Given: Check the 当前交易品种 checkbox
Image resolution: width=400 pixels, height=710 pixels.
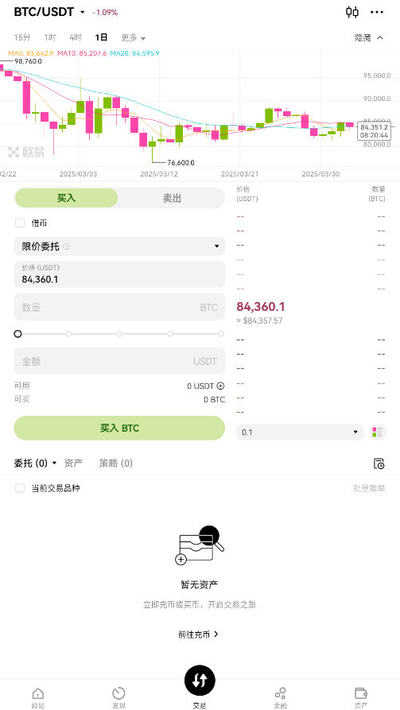Looking at the screenshot, I should (x=20, y=488).
